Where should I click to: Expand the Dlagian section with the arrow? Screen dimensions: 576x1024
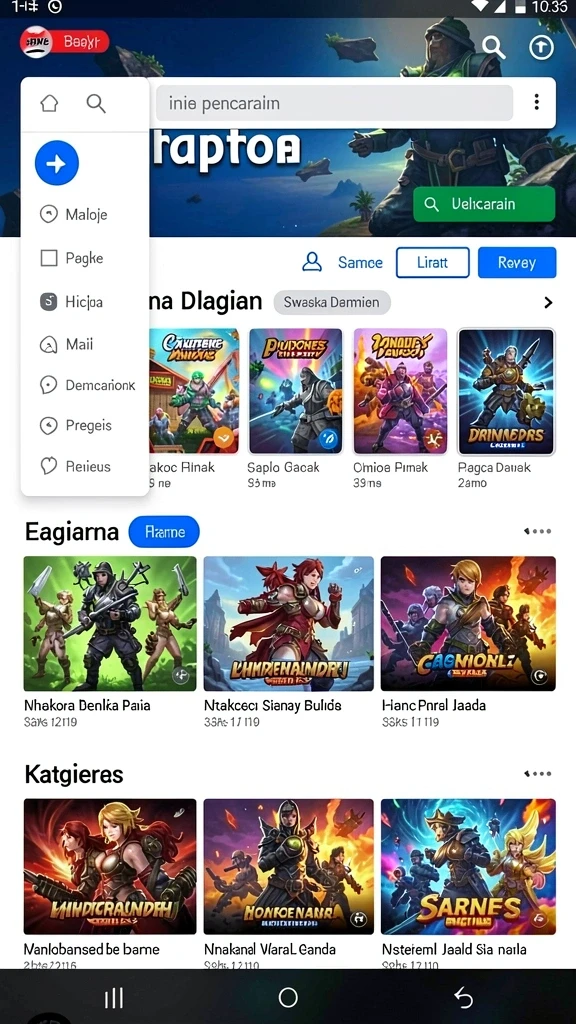(x=548, y=302)
